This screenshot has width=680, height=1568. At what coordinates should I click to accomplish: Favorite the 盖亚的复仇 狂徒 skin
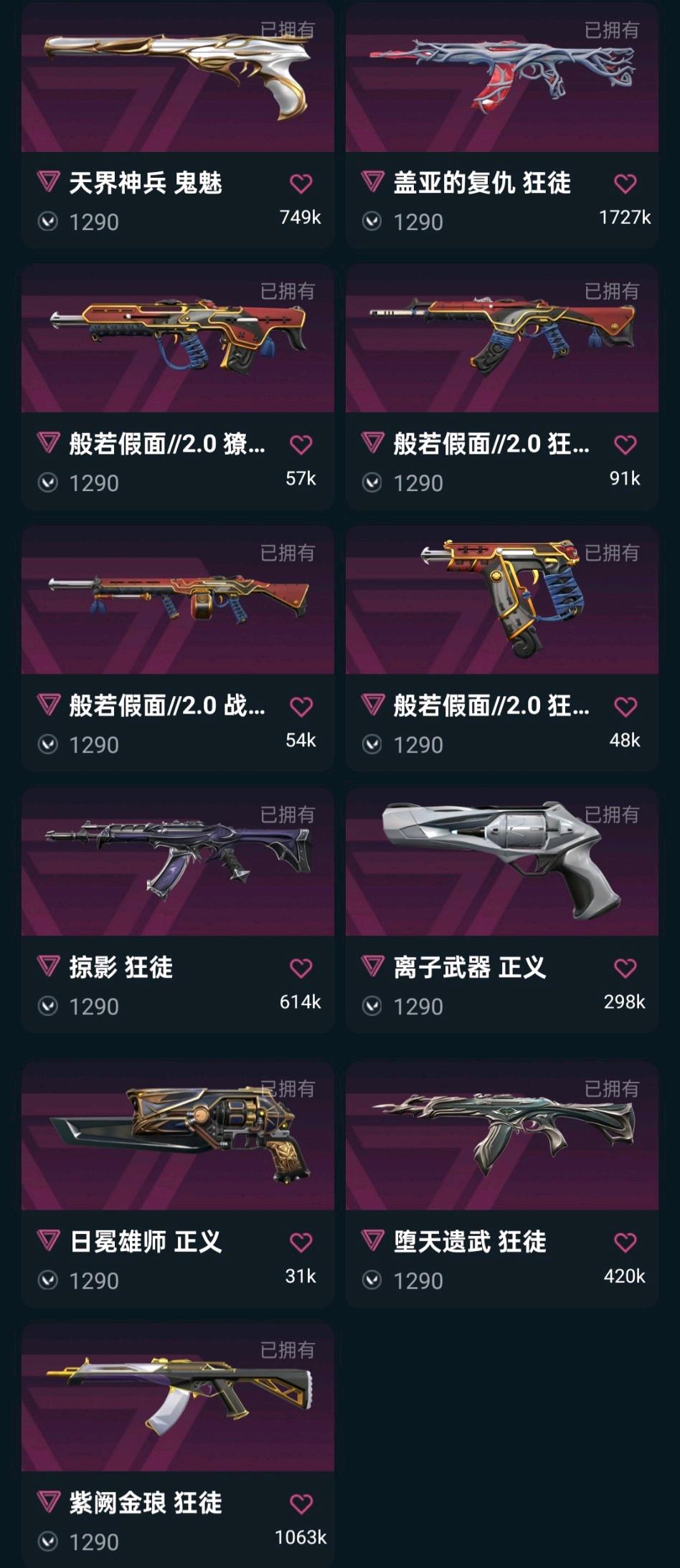625,184
